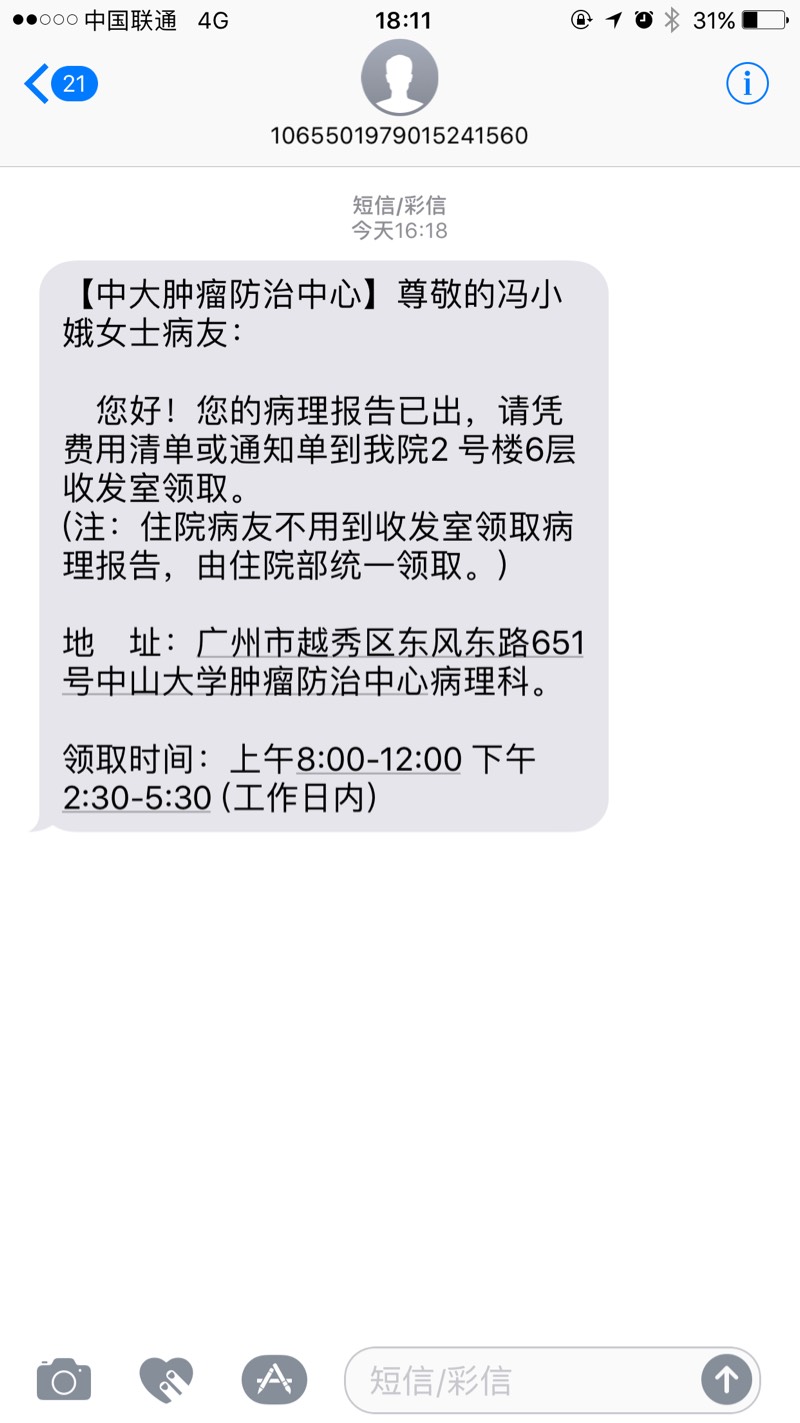Tap the sender's avatar
The image size is (800, 1423).
[399, 78]
